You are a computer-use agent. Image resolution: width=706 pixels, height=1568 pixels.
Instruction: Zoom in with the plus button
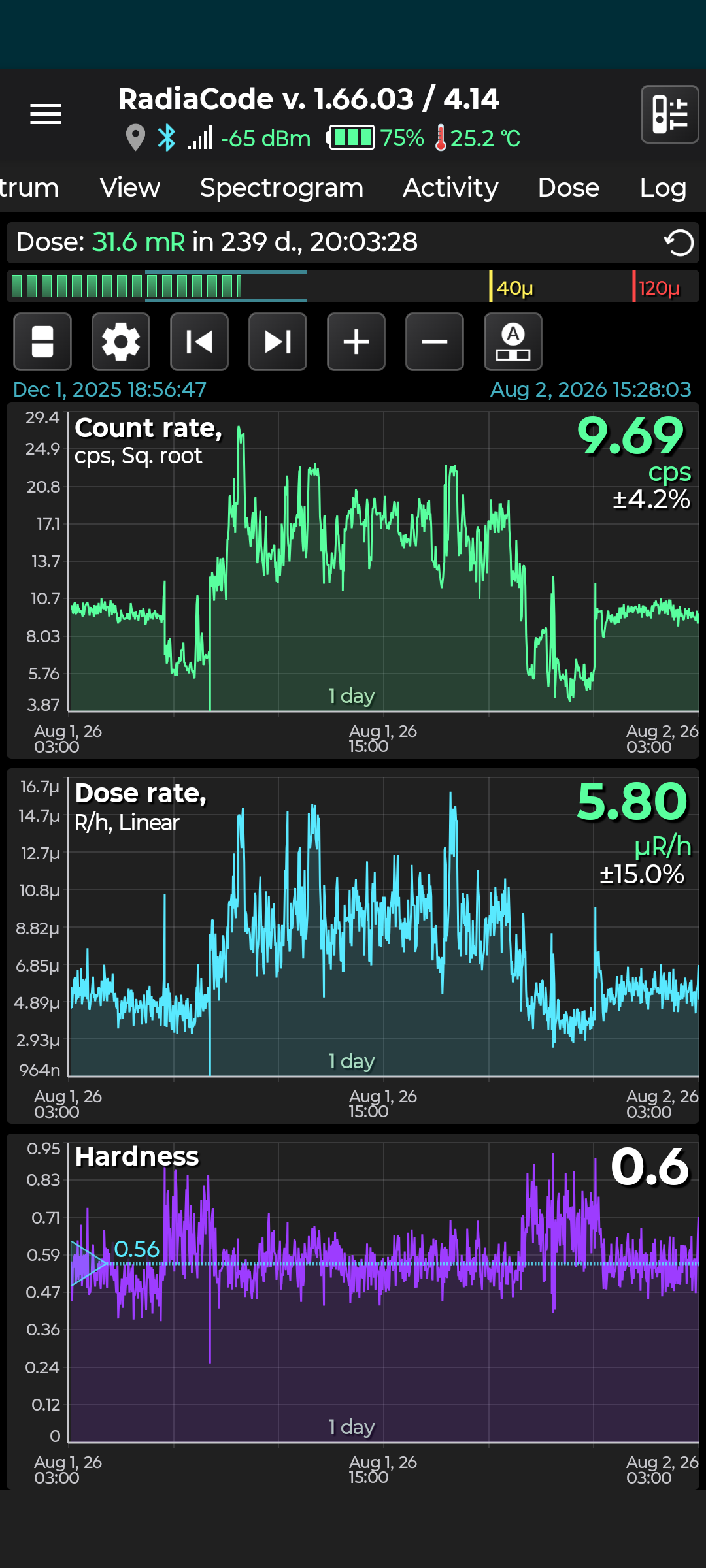[356, 342]
